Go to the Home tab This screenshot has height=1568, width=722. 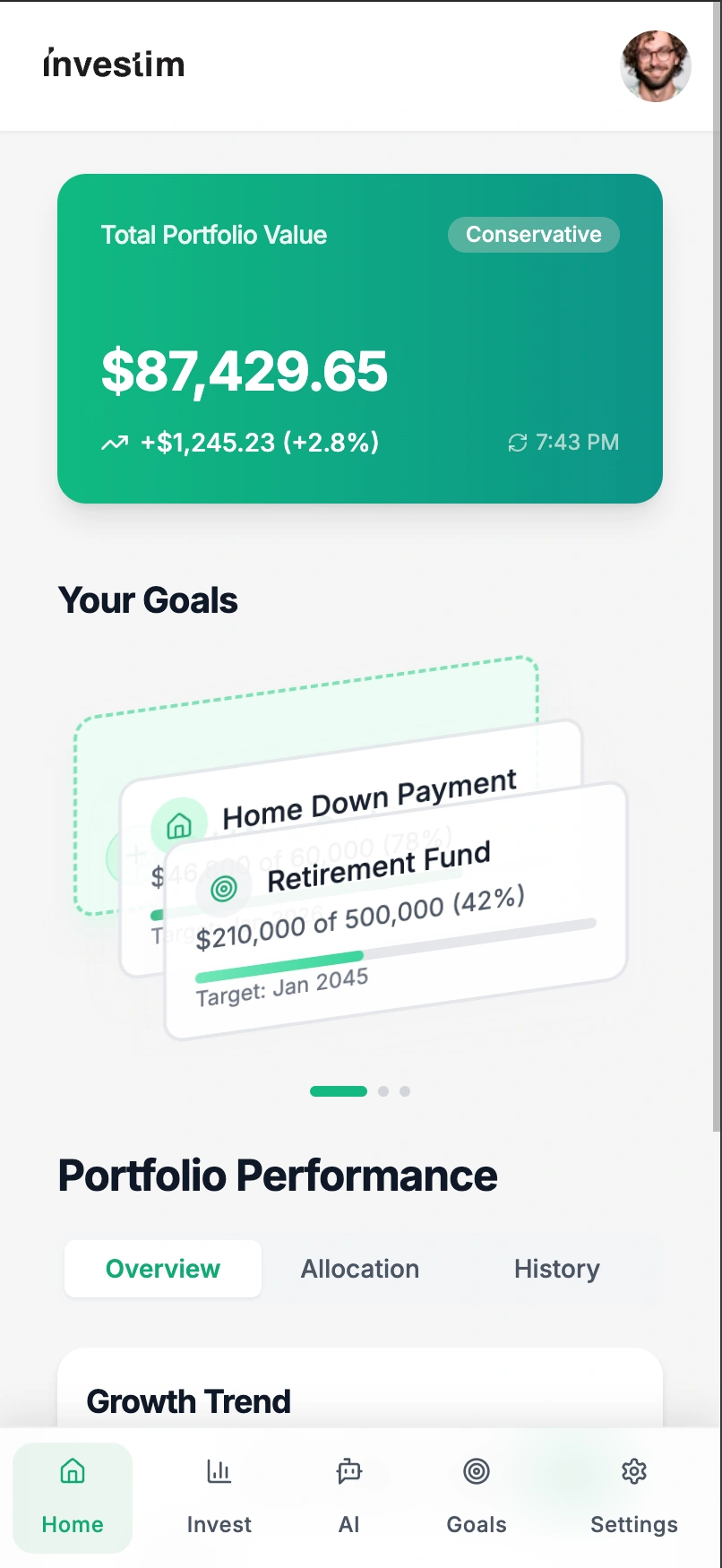(73, 1497)
